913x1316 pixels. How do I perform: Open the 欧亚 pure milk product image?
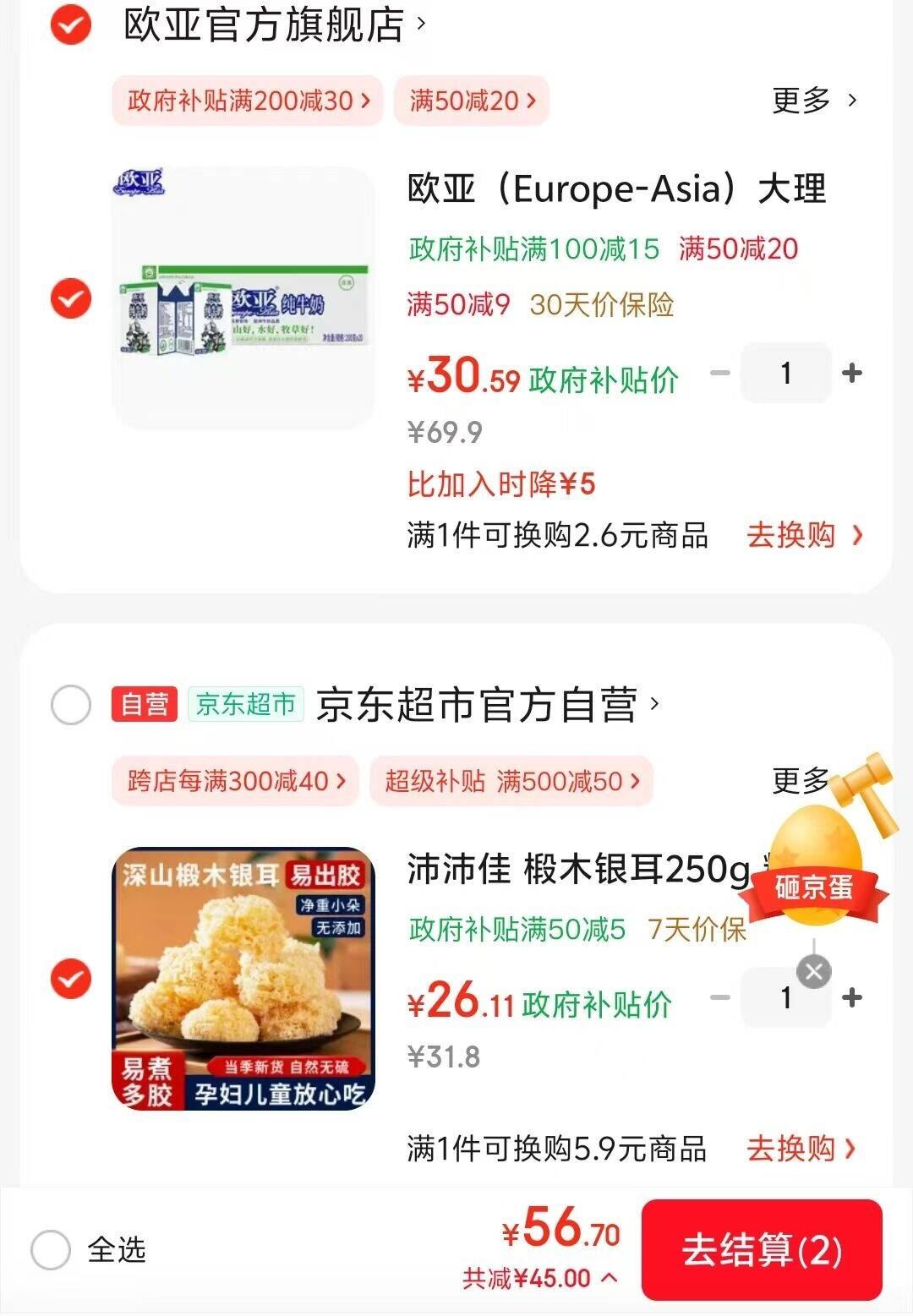[x=243, y=298]
